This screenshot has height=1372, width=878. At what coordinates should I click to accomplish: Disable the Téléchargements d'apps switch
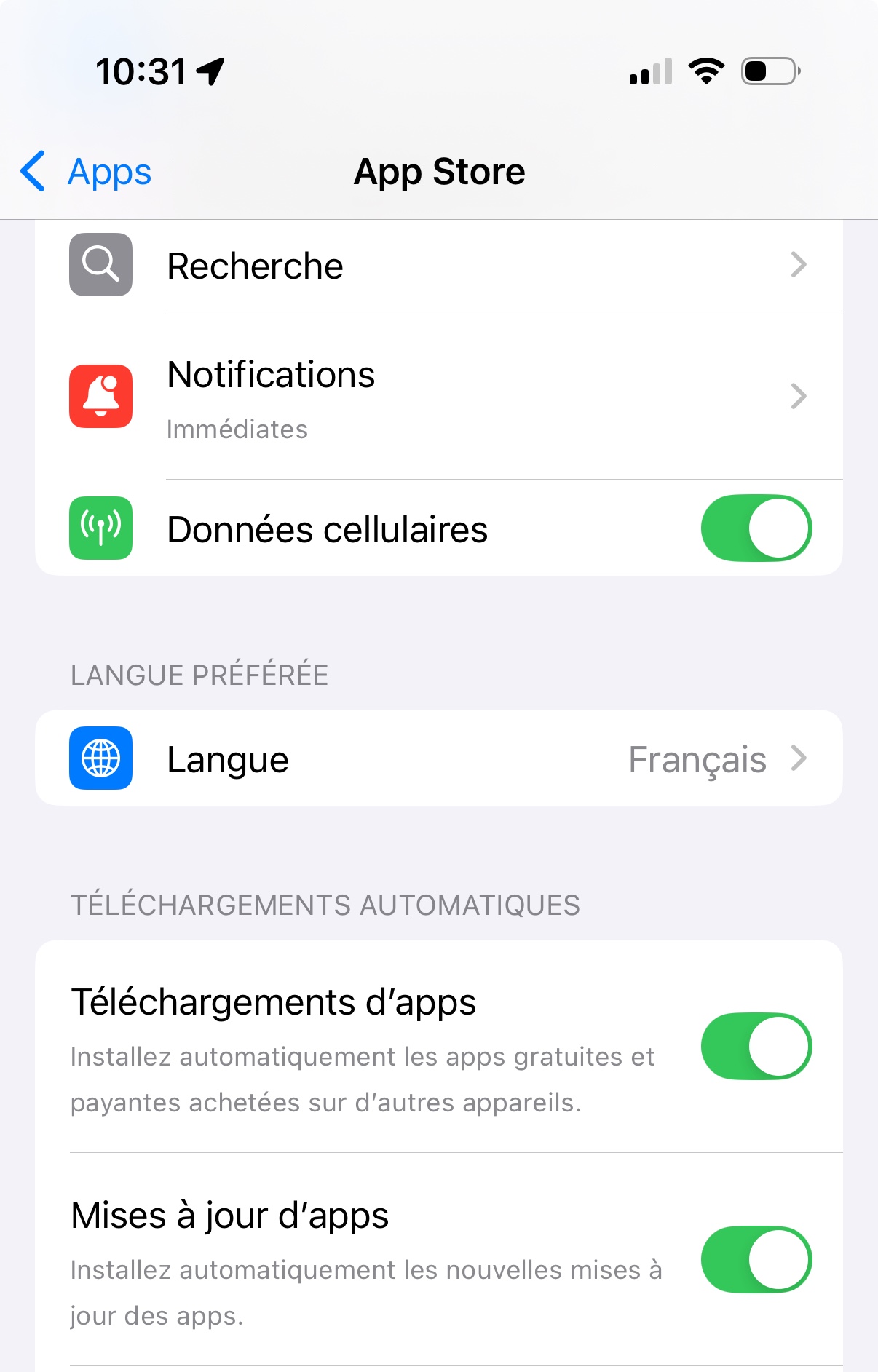(756, 1046)
